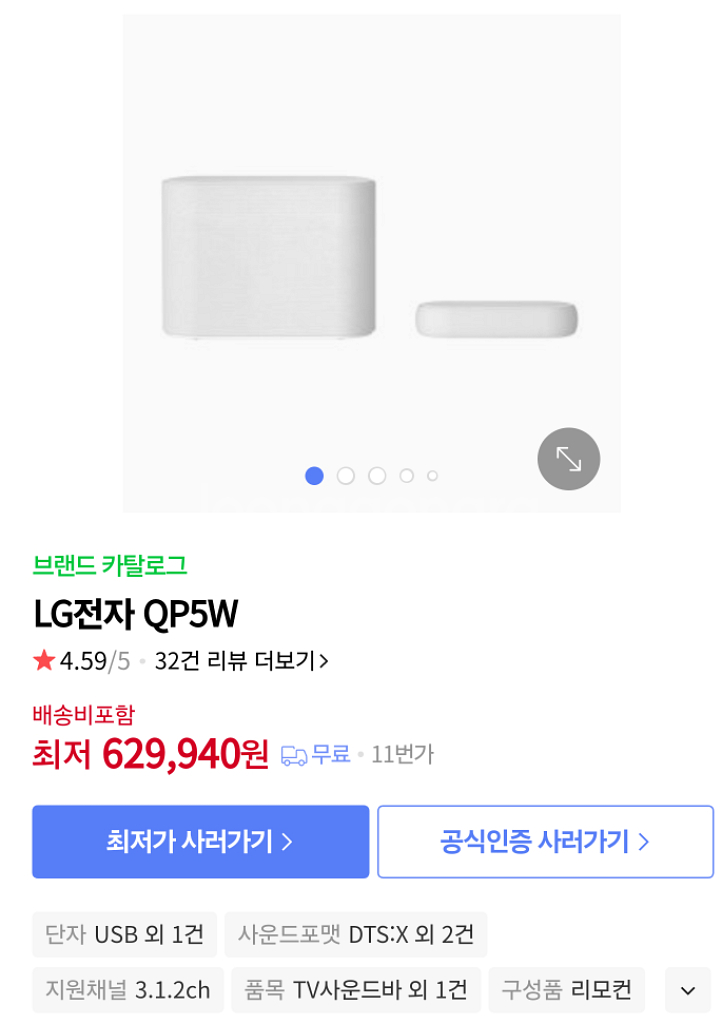The width and height of the screenshot is (722, 1024).
Task: Click the 공식인증 사러가기 button
Action: point(545,841)
